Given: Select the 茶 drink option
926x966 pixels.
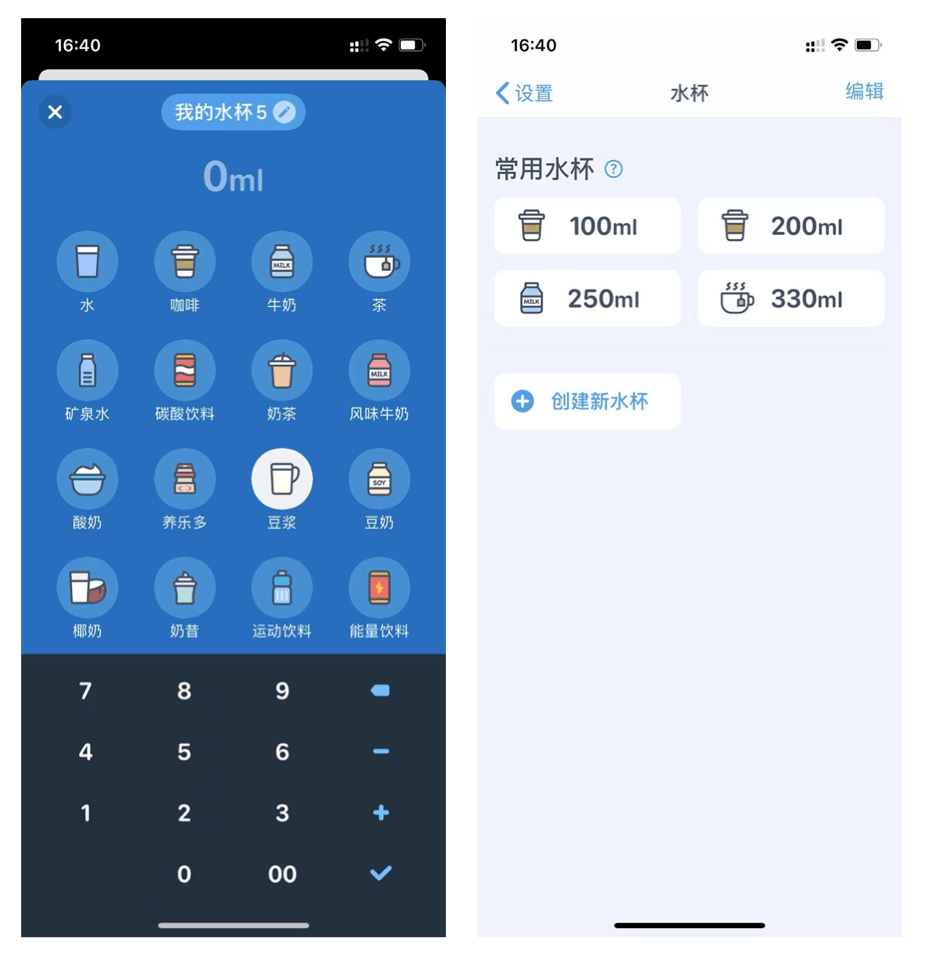Looking at the screenshot, I should pos(379,262).
